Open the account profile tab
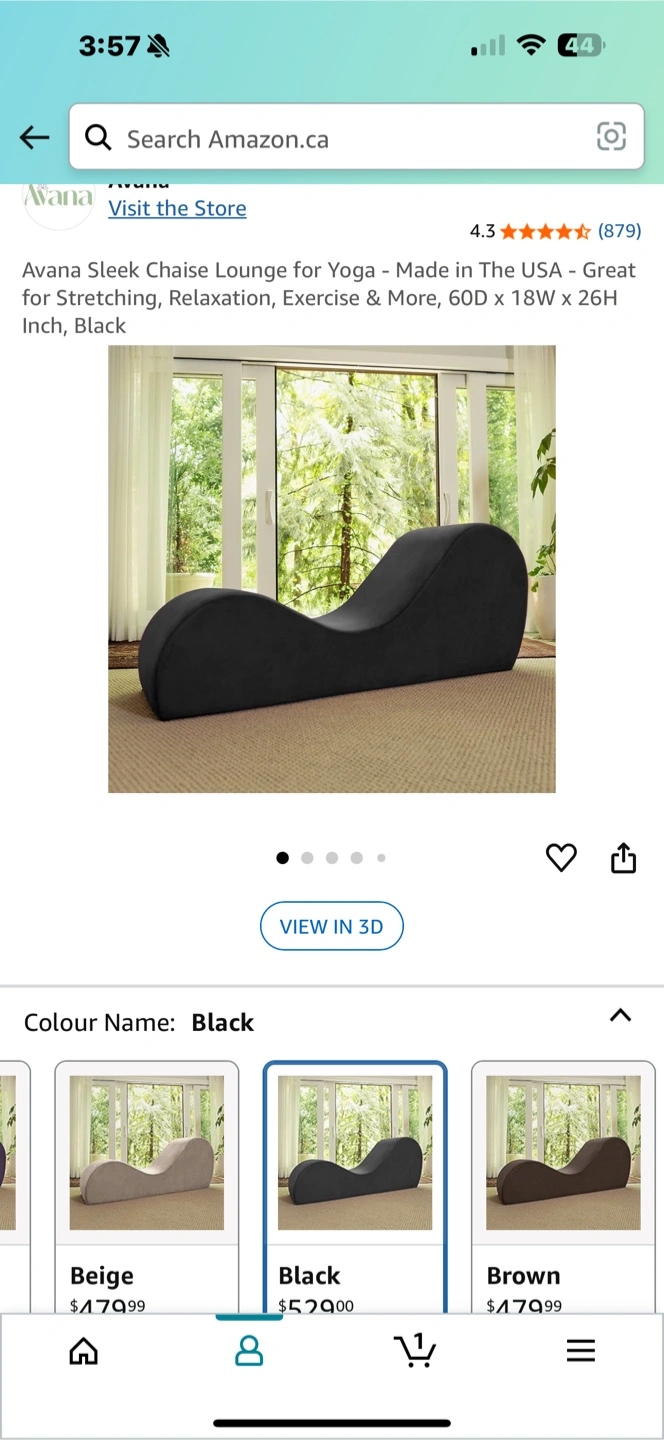The width and height of the screenshot is (664, 1440). click(x=249, y=1351)
